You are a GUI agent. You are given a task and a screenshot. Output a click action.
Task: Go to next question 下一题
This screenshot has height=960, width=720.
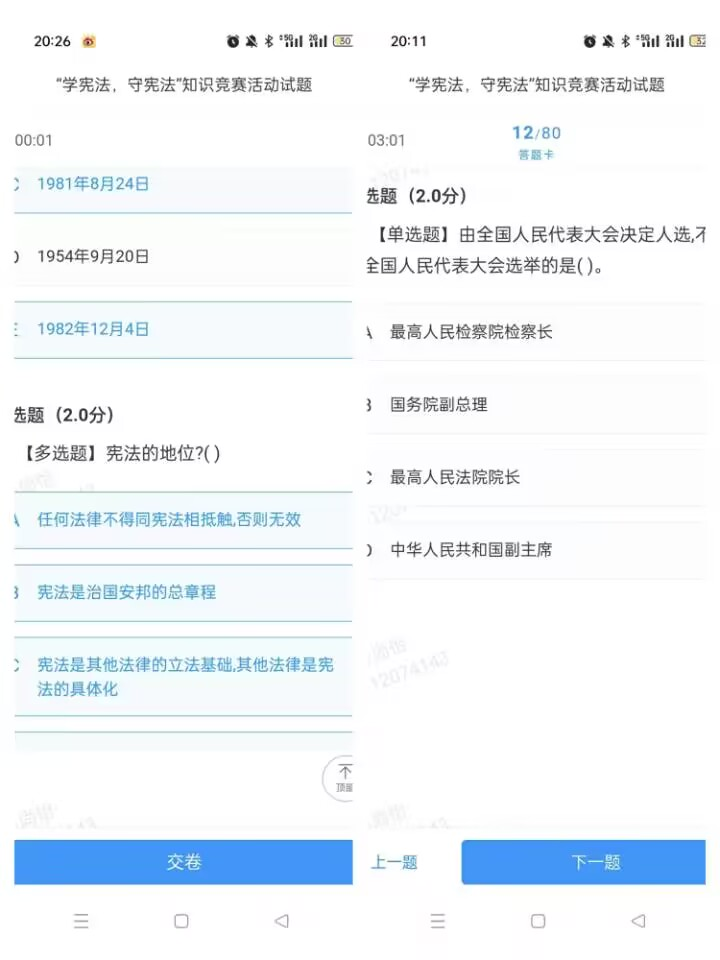(596, 862)
